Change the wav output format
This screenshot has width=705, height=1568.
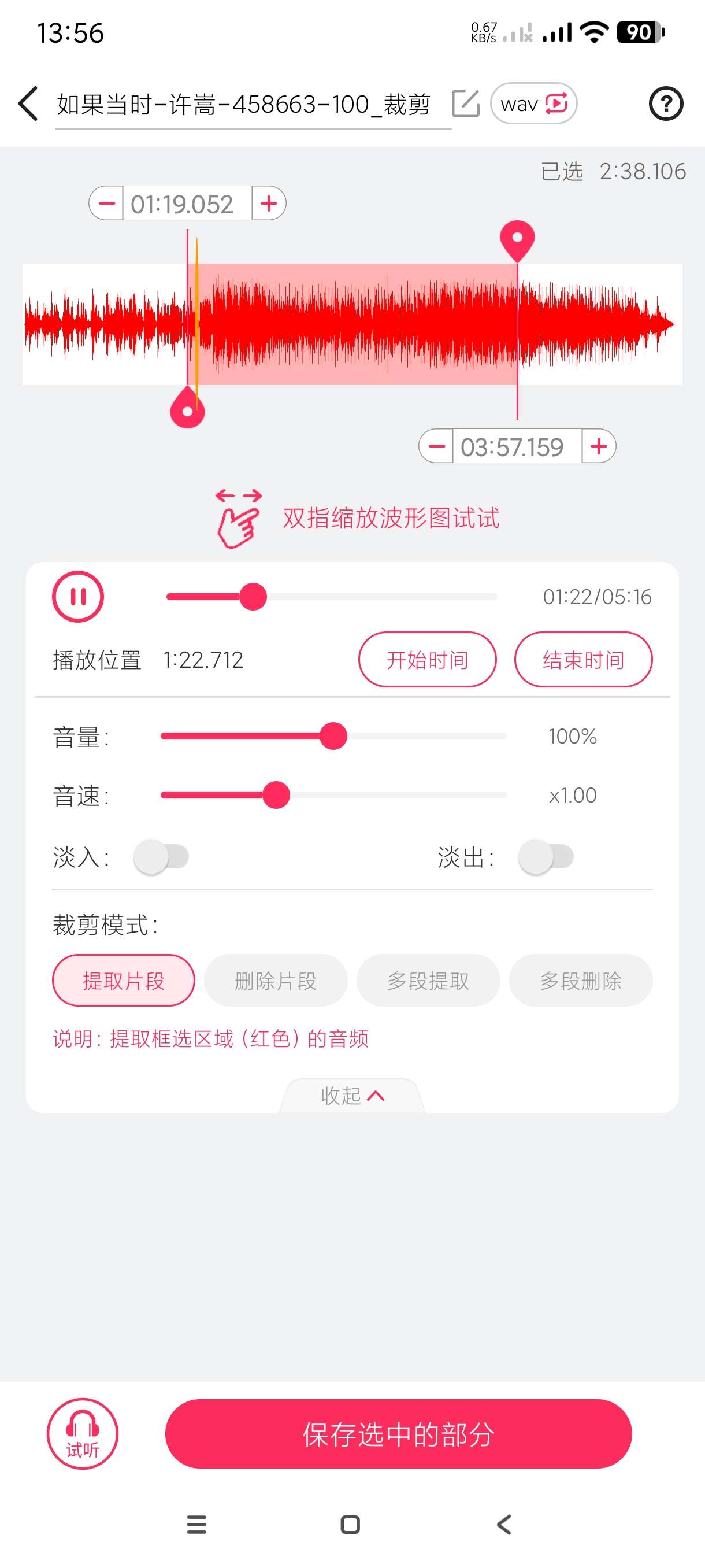pyautogui.click(x=533, y=103)
